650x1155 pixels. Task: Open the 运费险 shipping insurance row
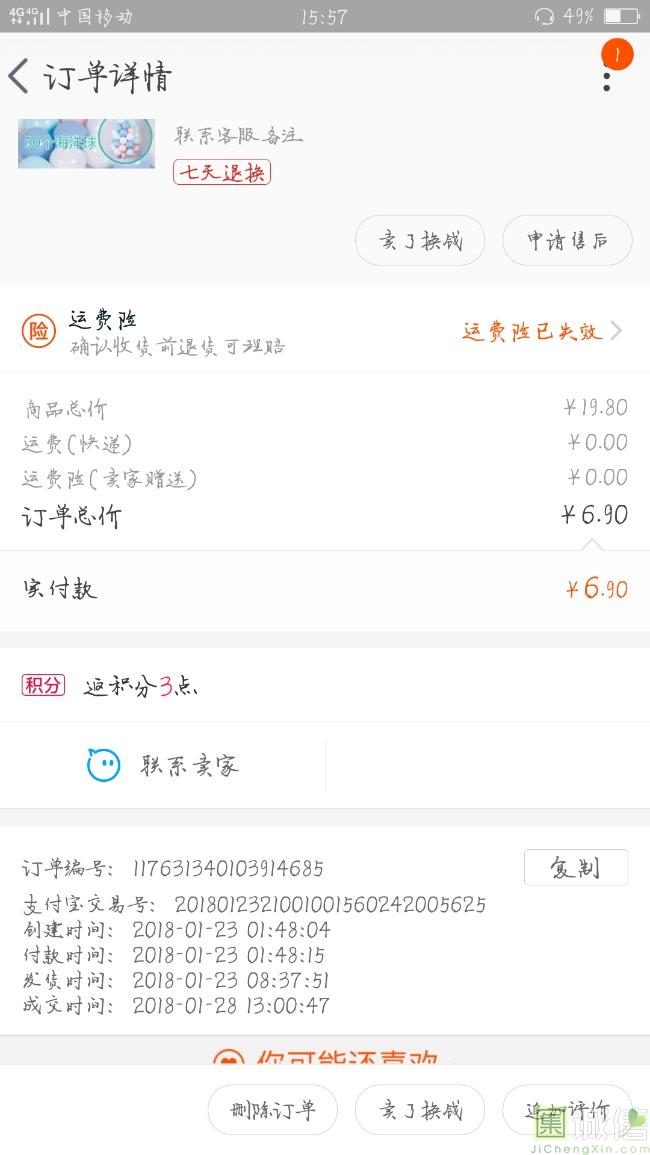325,331
